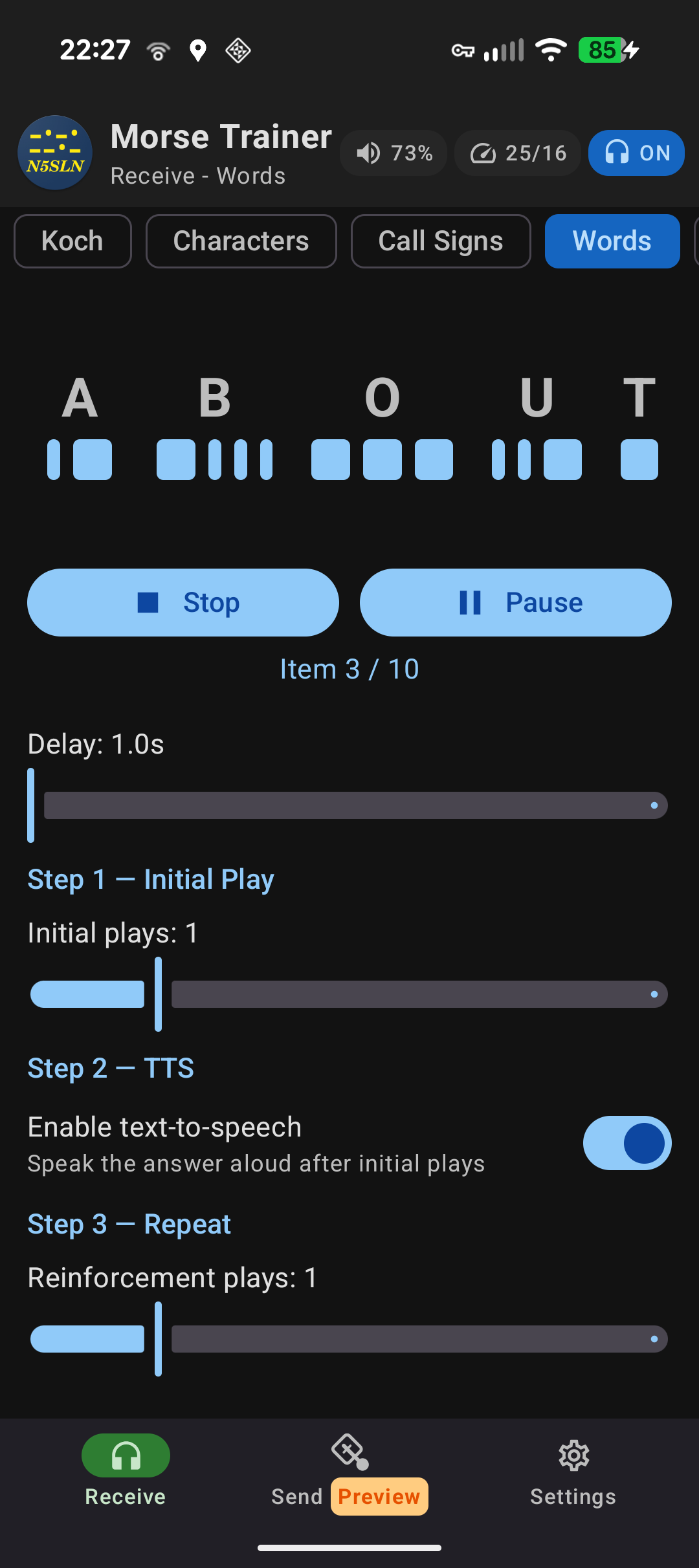The image size is (699, 1568).
Task: Tap the N5SLN logo avatar
Action: click(55, 153)
